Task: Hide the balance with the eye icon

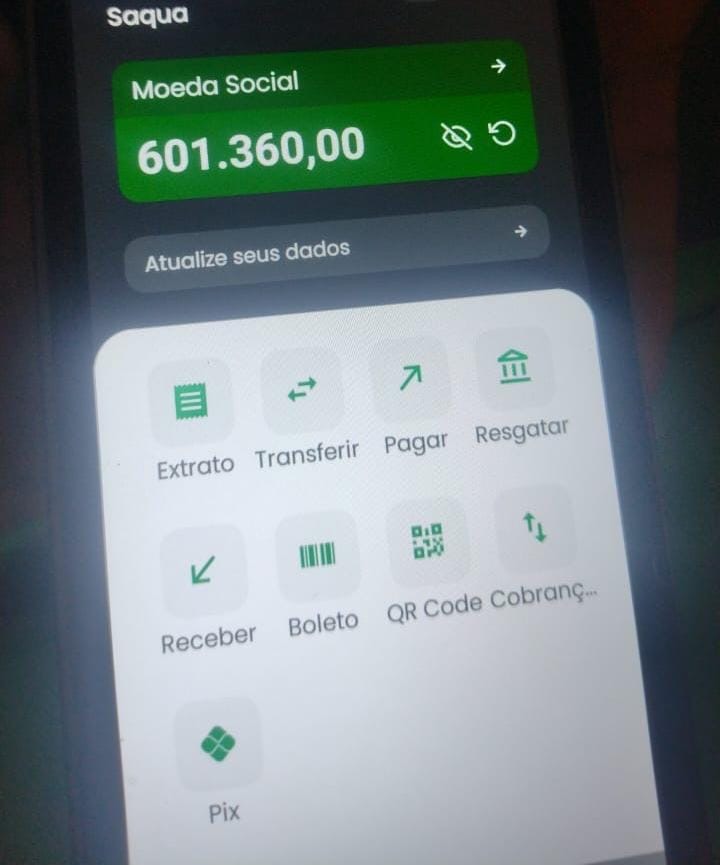Action: click(x=458, y=138)
